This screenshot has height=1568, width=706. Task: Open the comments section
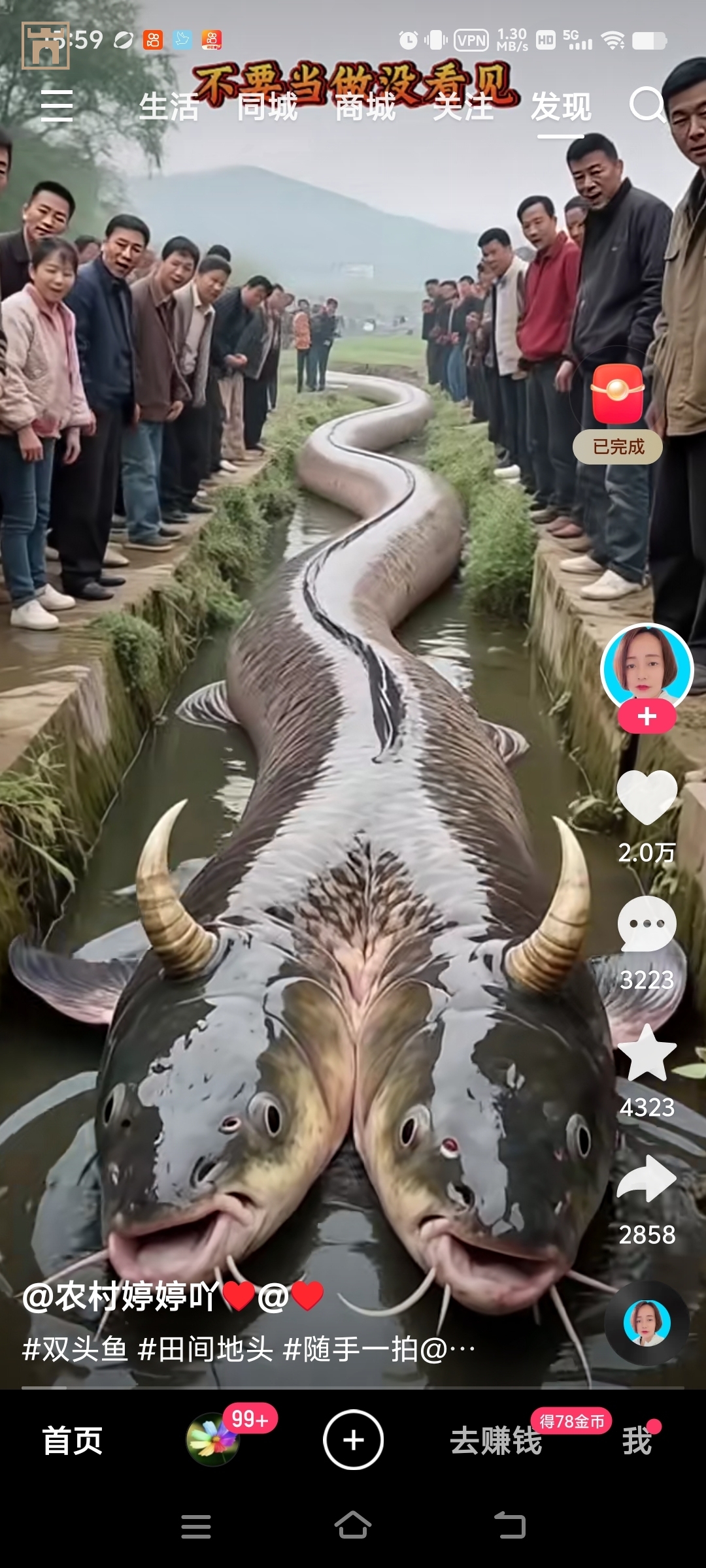coord(647,924)
